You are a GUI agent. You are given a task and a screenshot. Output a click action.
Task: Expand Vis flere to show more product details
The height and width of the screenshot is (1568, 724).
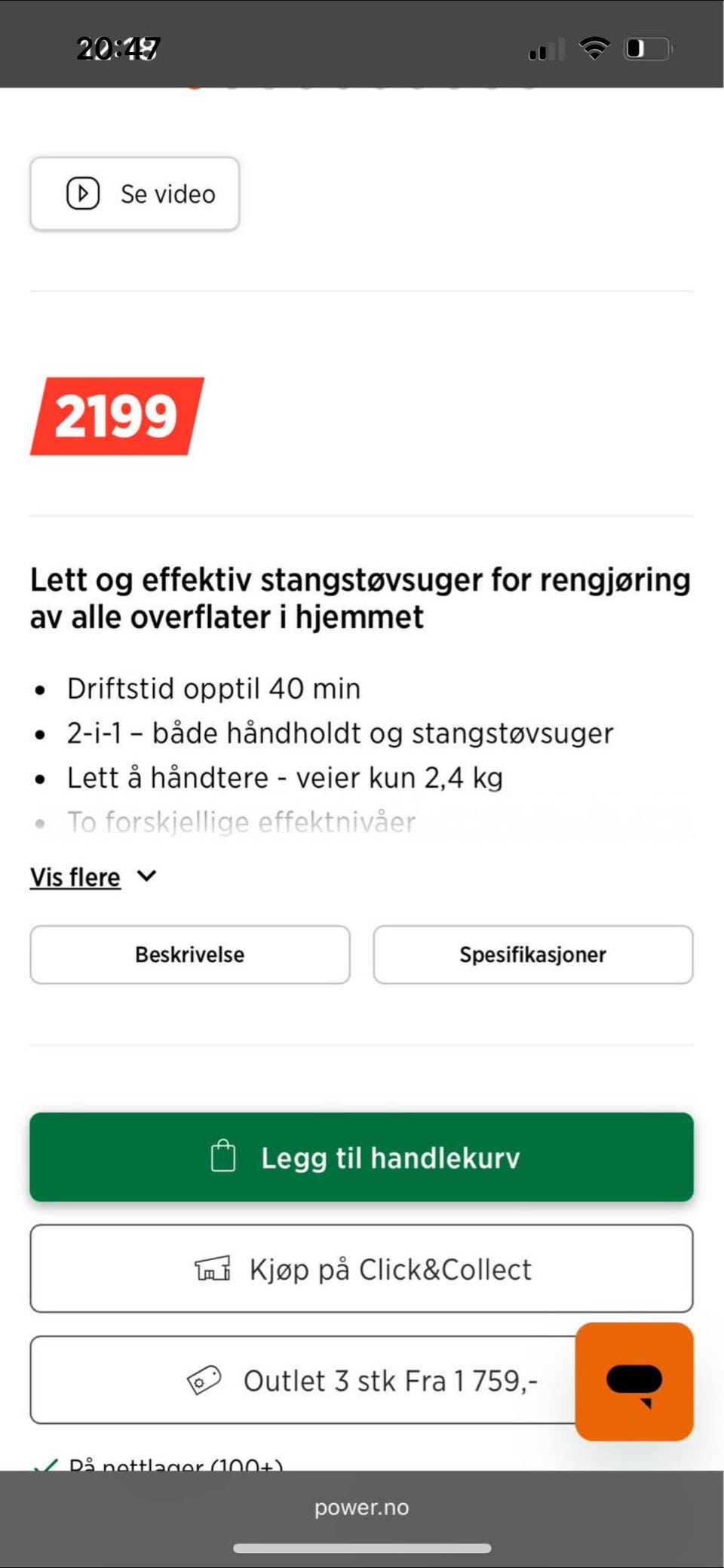(x=75, y=877)
